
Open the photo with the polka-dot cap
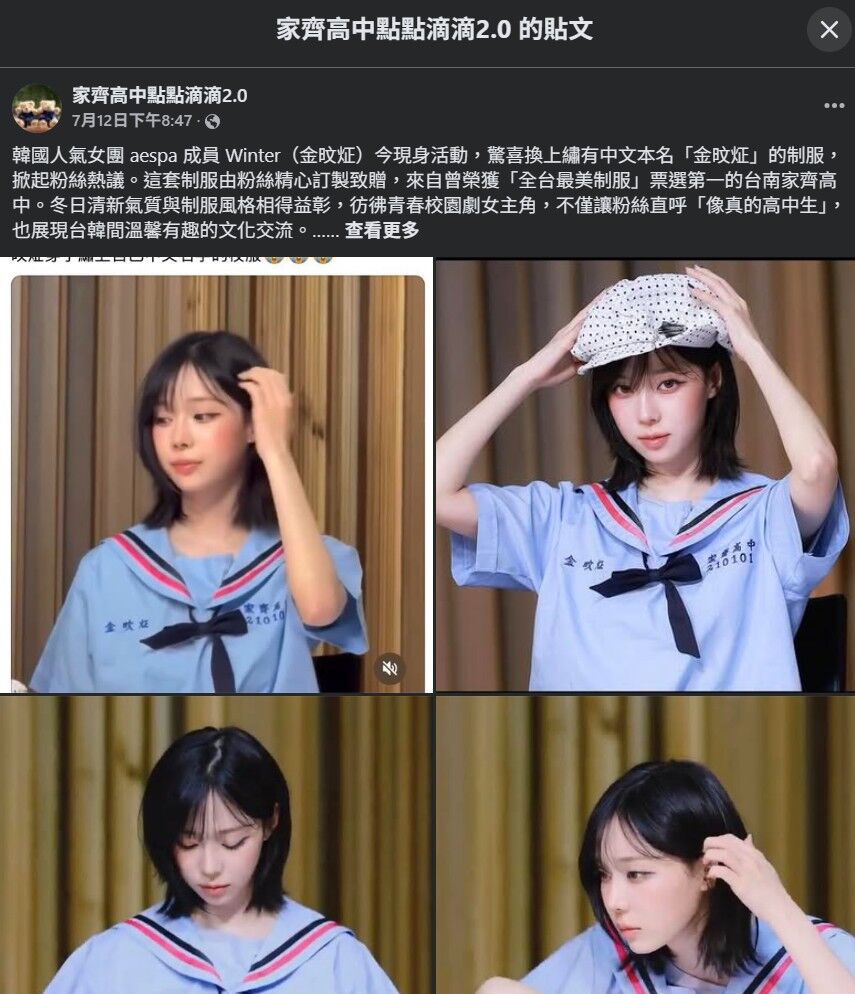click(x=645, y=475)
